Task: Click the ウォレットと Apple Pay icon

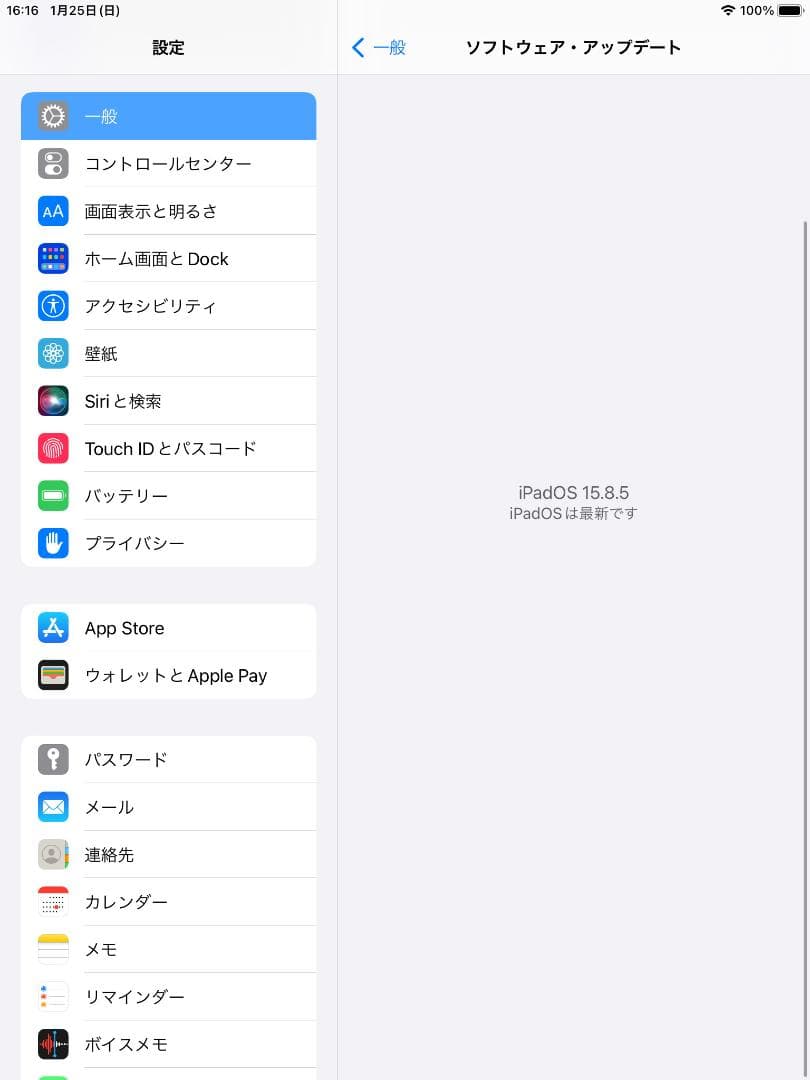Action: click(x=53, y=675)
